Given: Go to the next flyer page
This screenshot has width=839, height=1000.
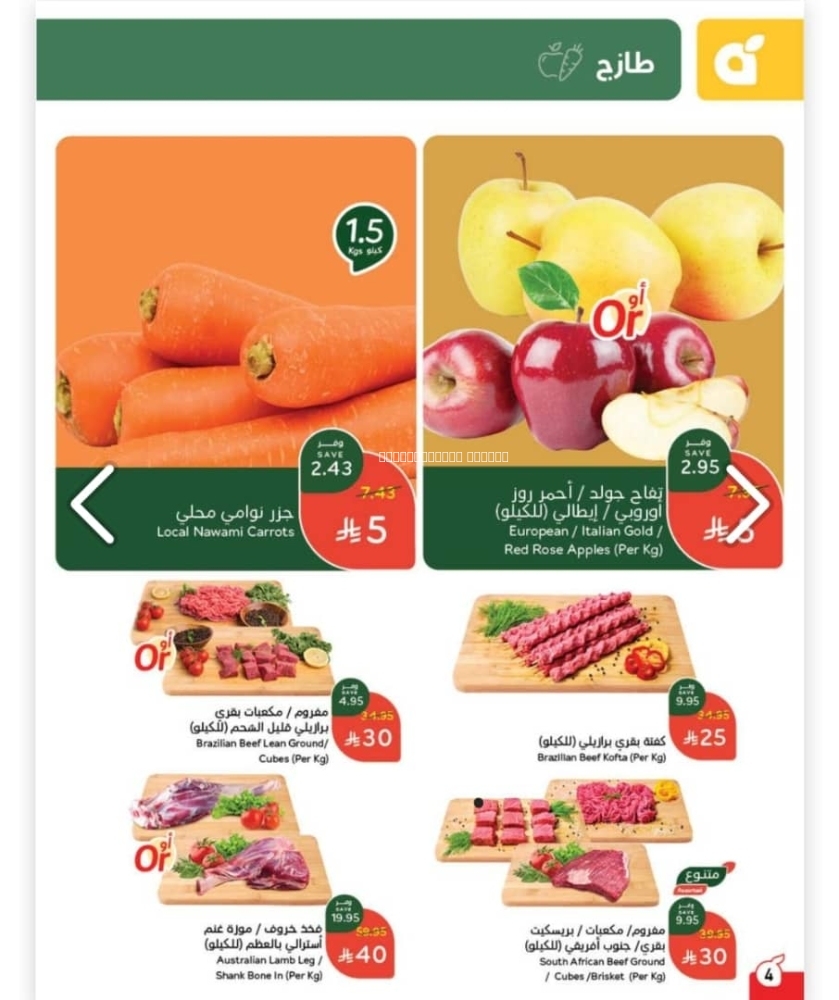Looking at the screenshot, I should (748, 505).
